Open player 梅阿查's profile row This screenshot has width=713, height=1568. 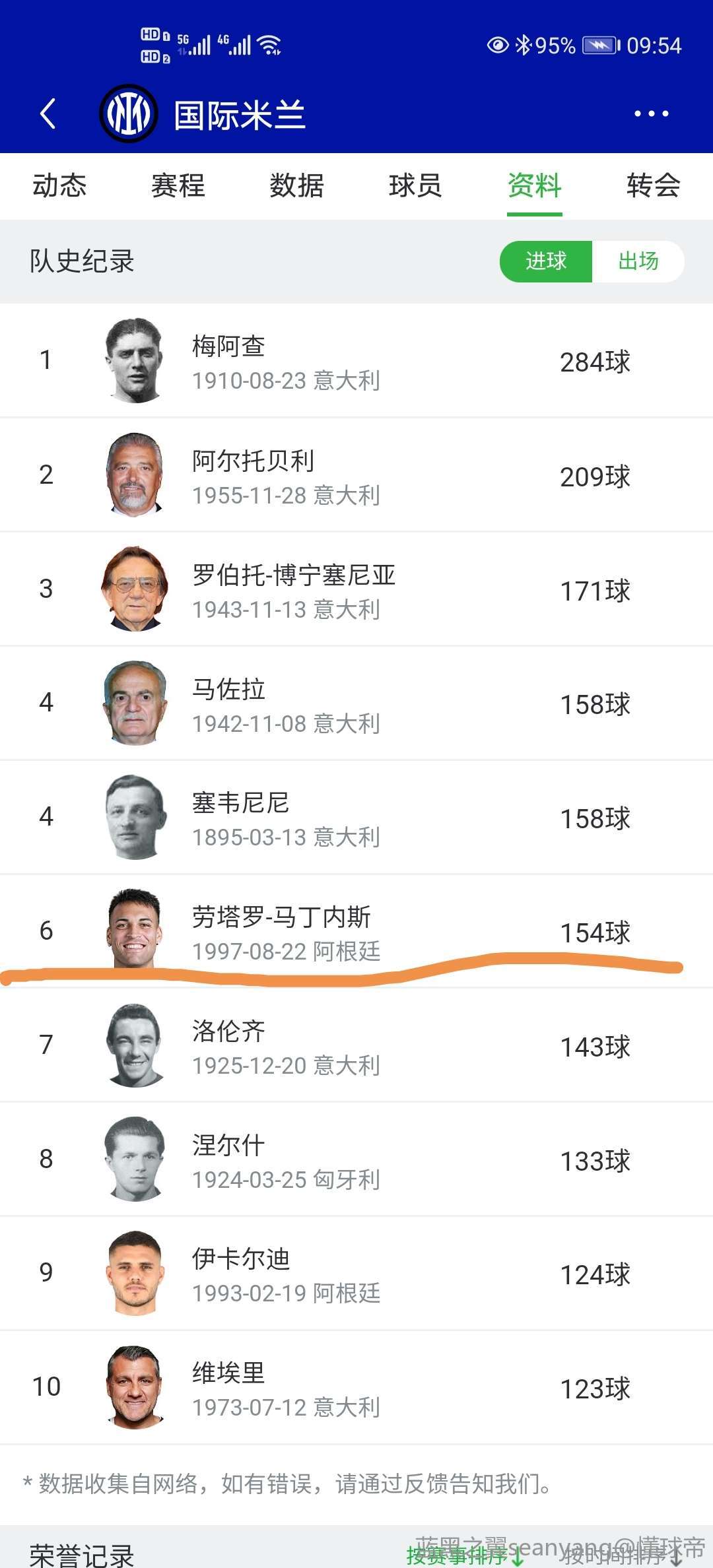(x=356, y=361)
